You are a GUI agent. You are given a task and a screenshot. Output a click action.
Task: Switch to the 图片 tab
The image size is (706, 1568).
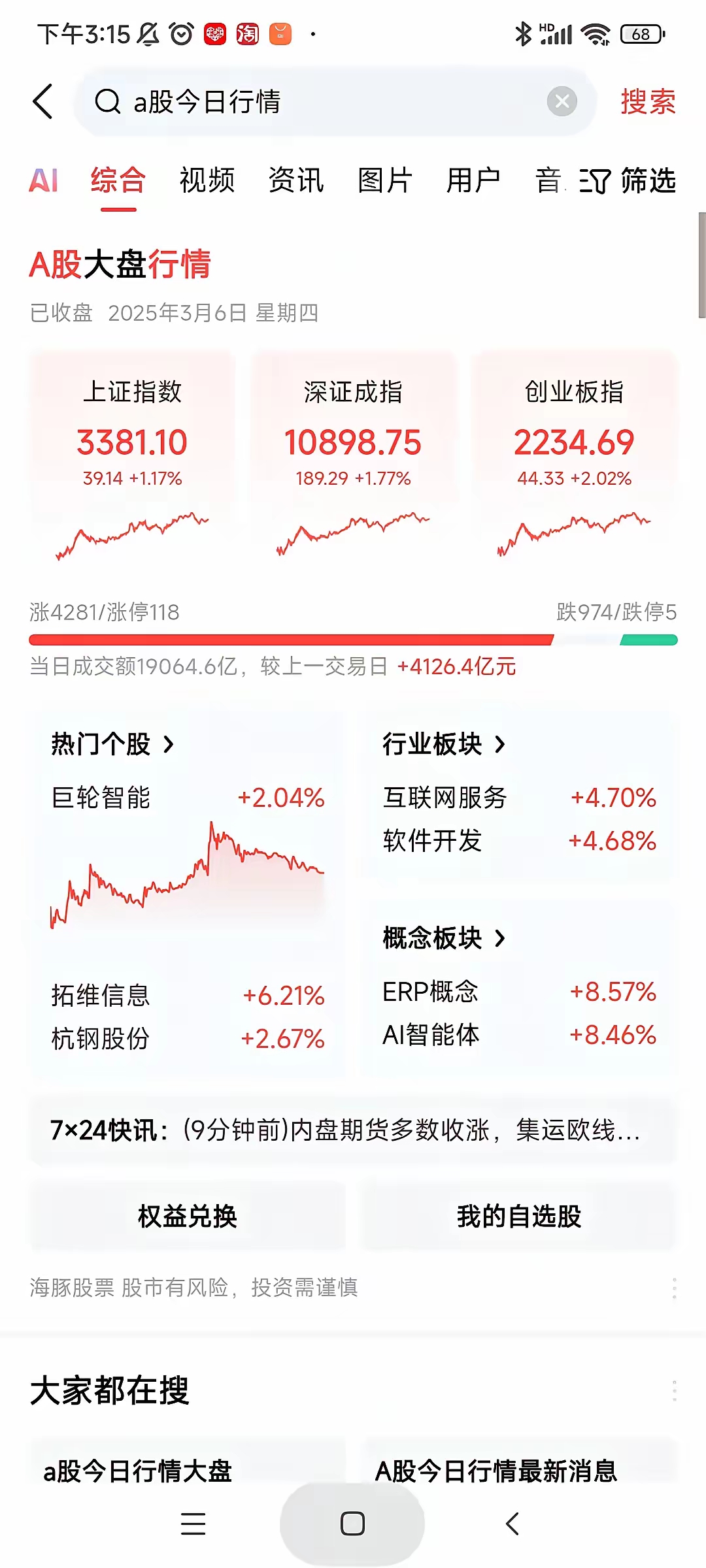click(384, 182)
